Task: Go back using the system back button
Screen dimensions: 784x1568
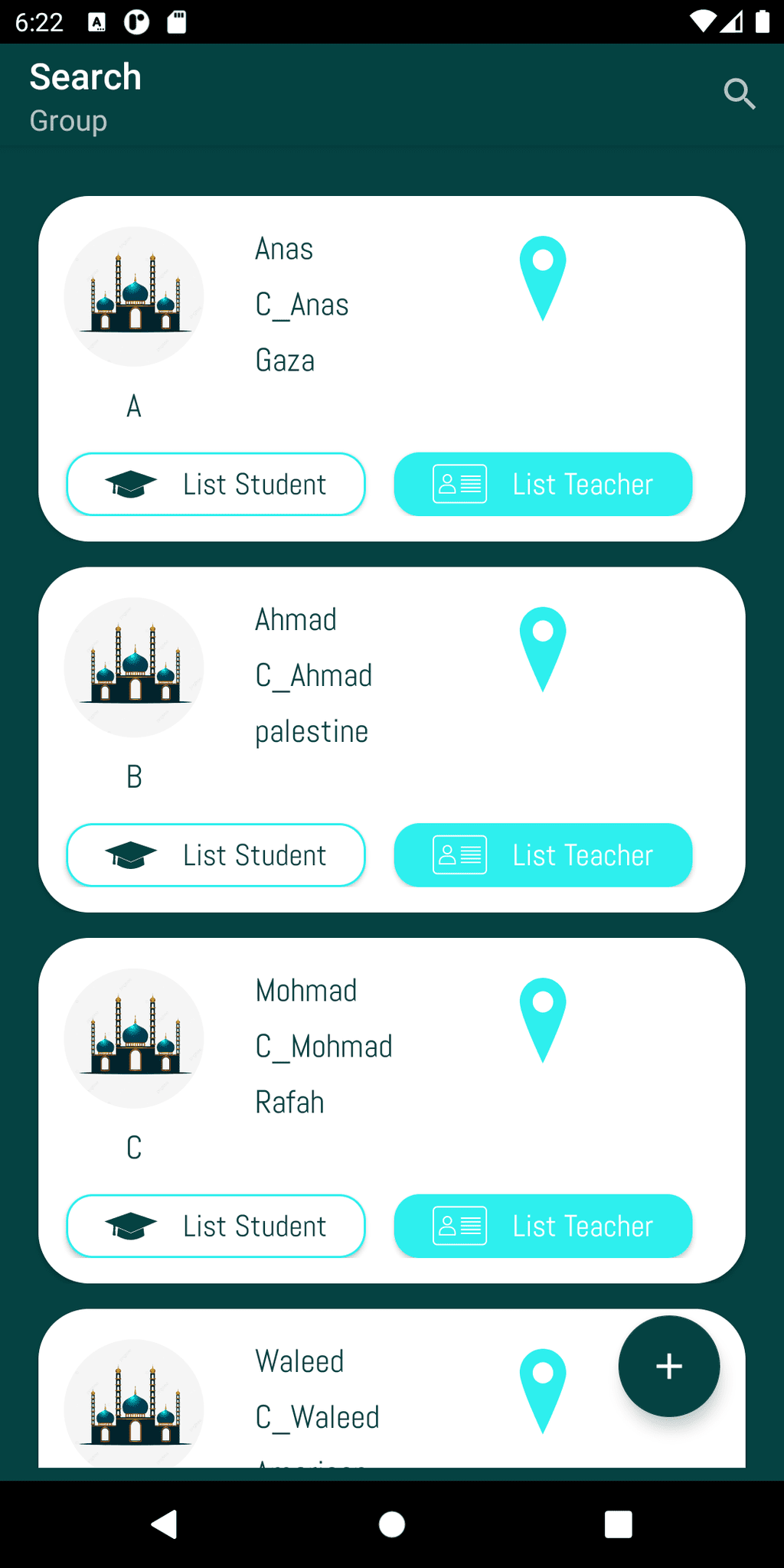Action: pos(165,1524)
